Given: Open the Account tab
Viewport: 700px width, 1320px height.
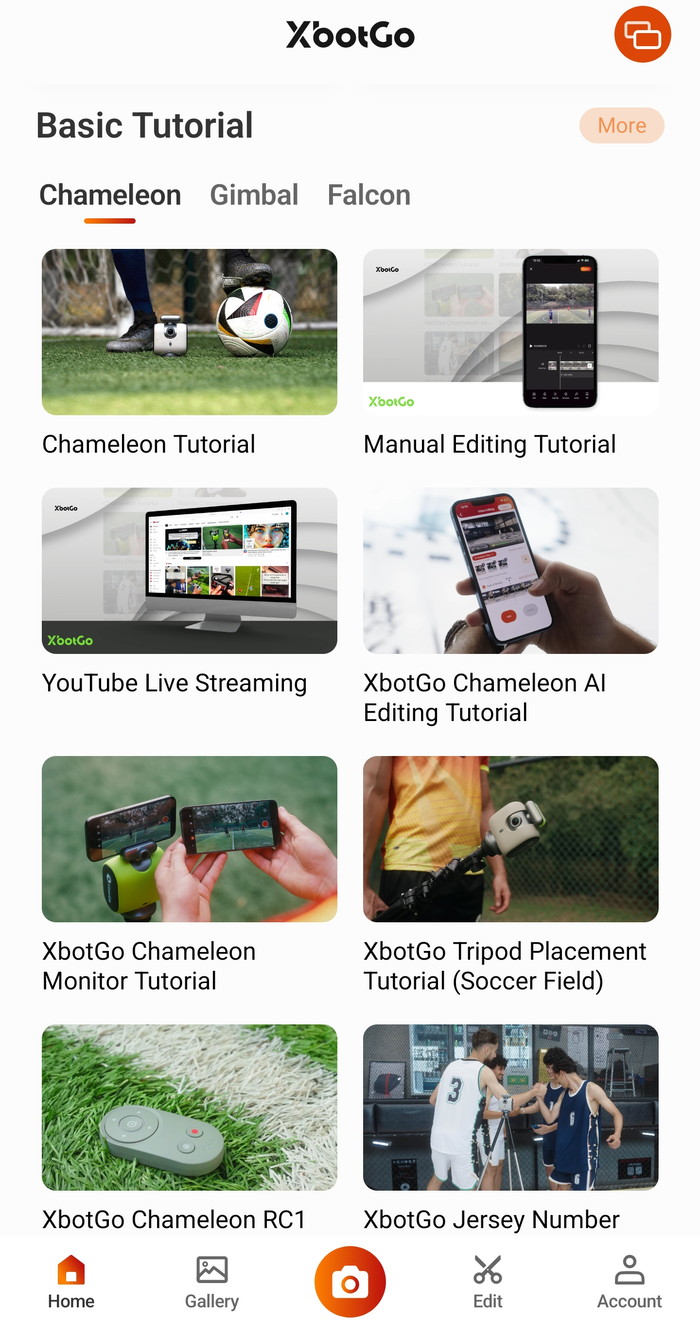Looking at the screenshot, I should pos(629,1282).
